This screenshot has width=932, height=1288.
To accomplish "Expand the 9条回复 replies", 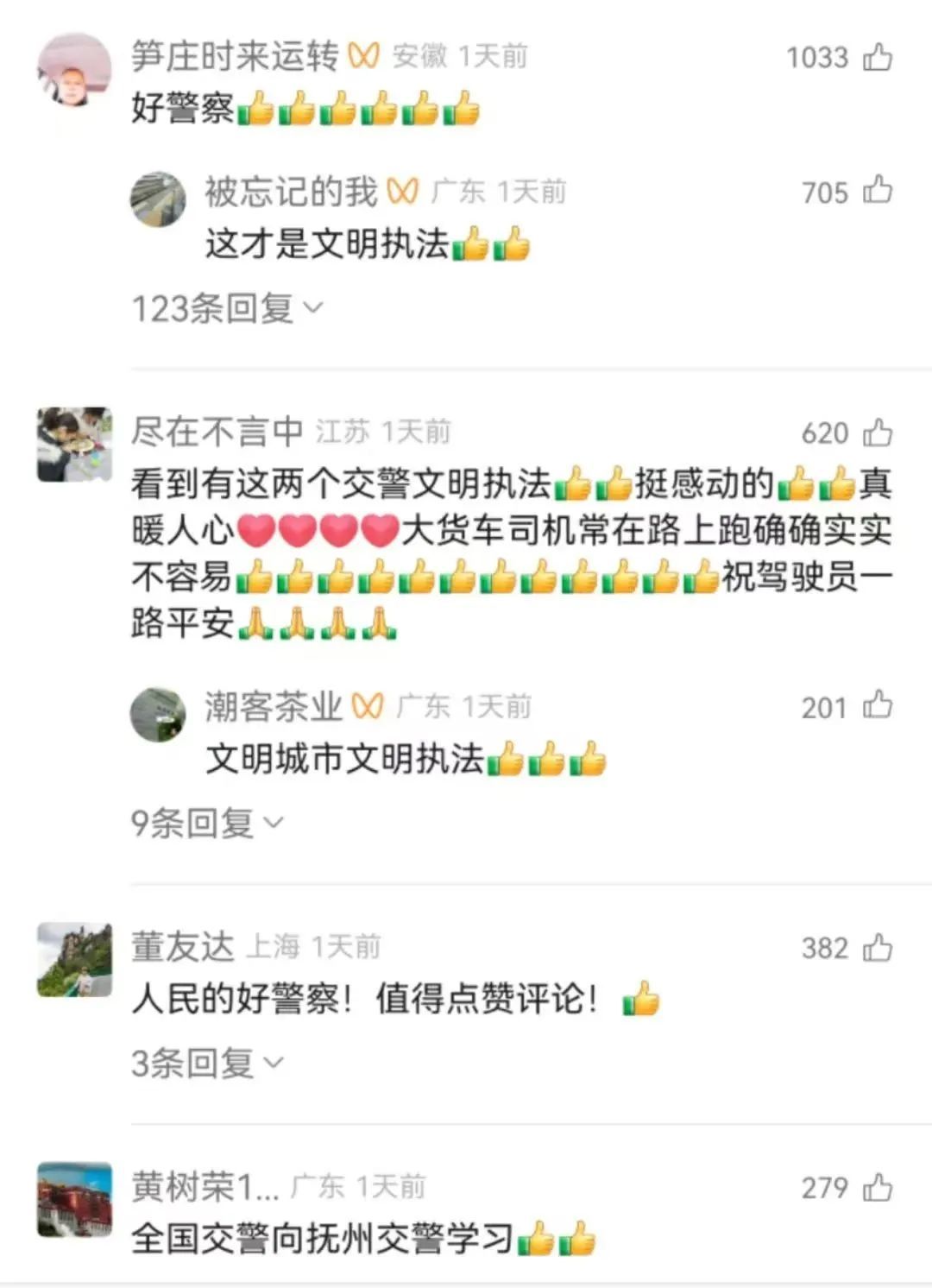I will point(206,823).
